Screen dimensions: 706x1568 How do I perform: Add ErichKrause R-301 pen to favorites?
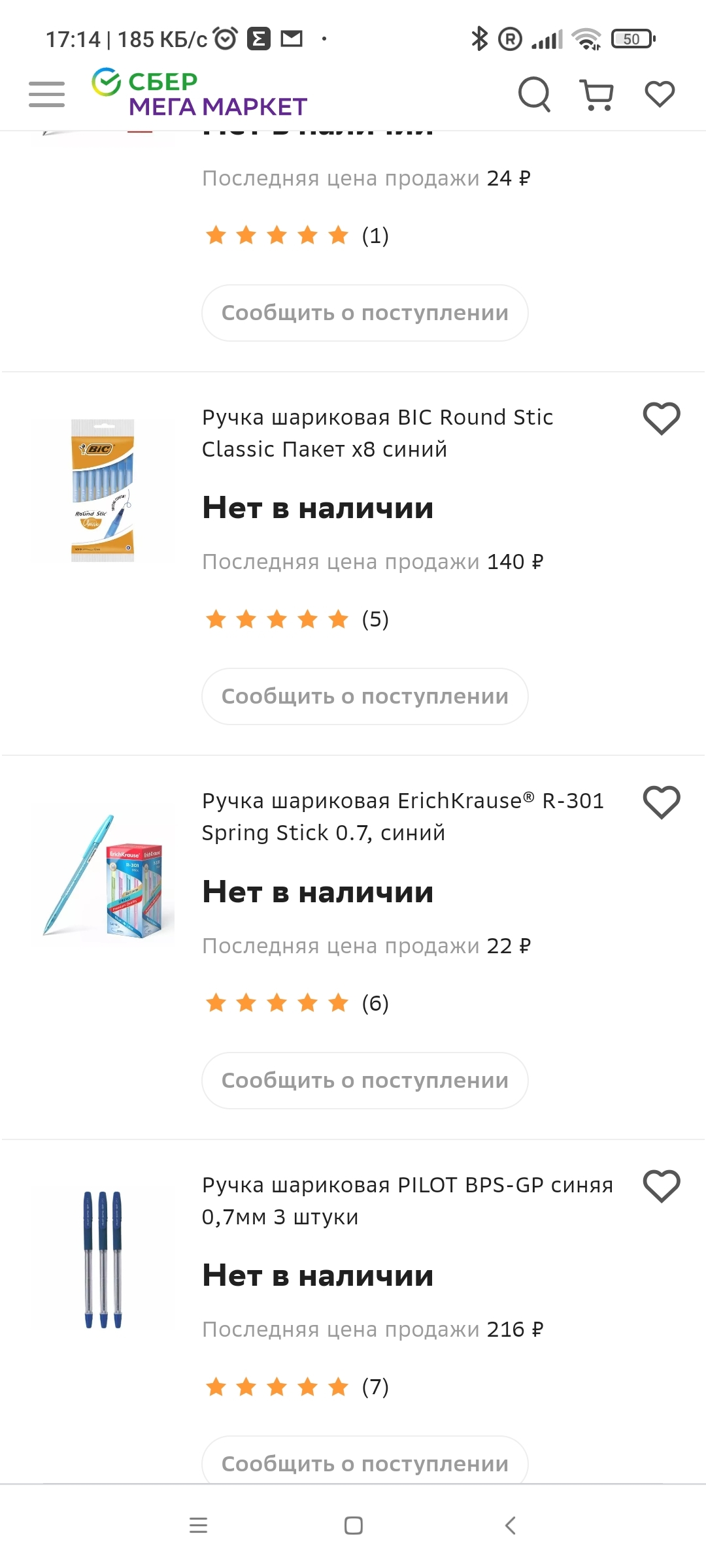click(662, 802)
